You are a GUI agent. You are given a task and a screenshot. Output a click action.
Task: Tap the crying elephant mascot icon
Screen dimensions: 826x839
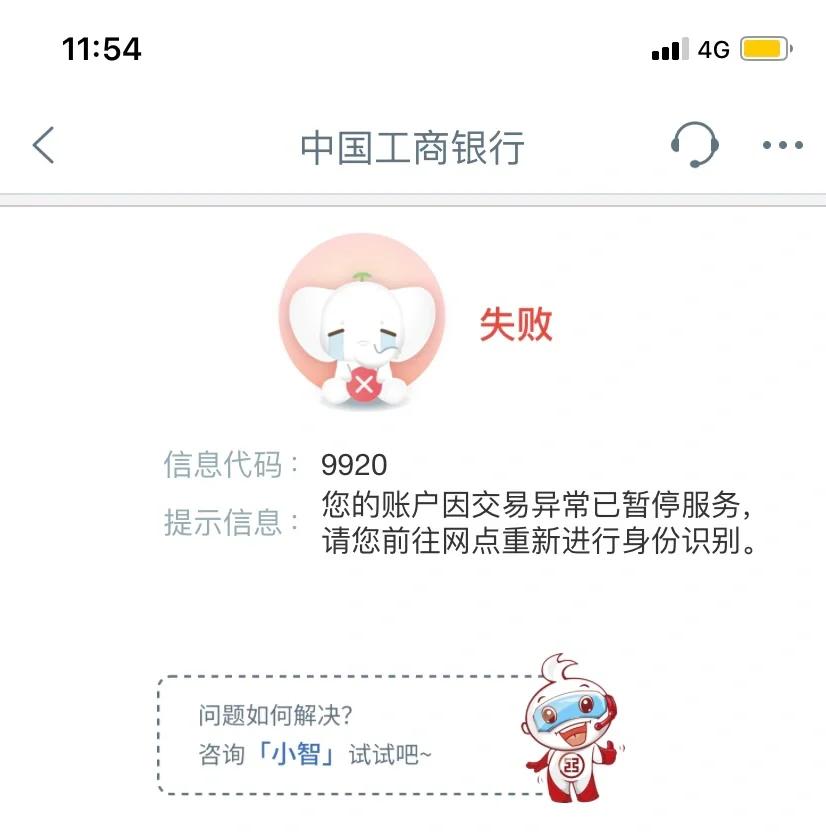click(363, 322)
